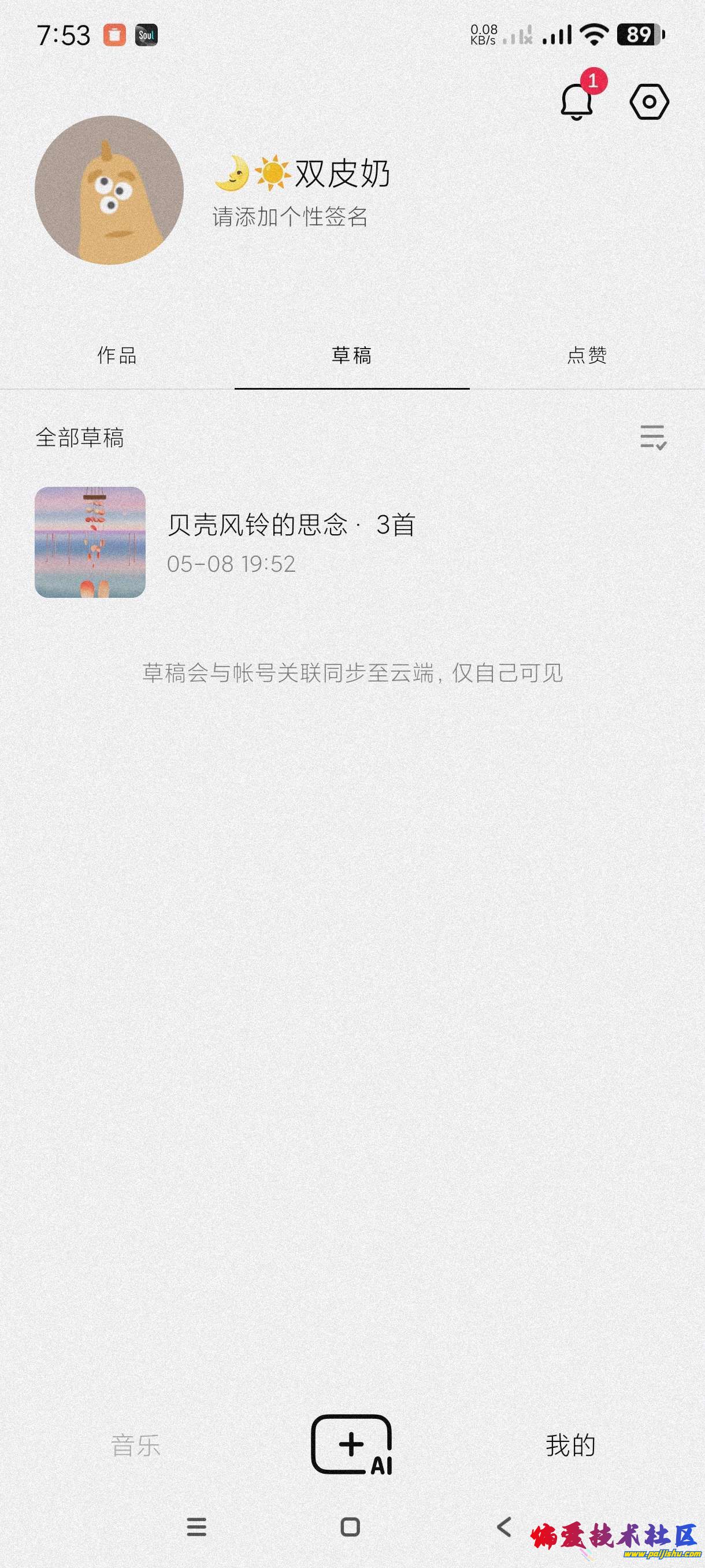
Task: Switch to the 作品 tab
Action: coord(116,357)
